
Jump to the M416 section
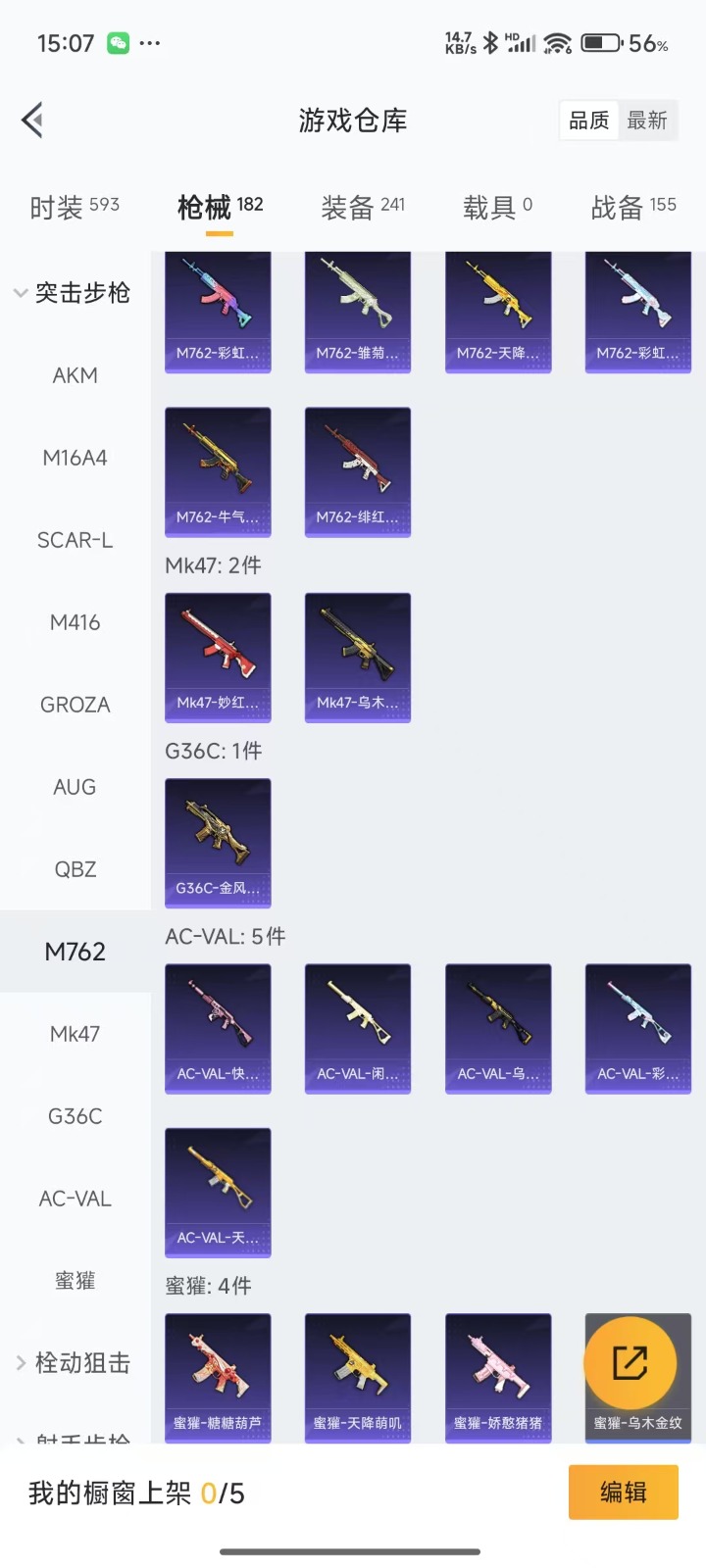tap(76, 622)
